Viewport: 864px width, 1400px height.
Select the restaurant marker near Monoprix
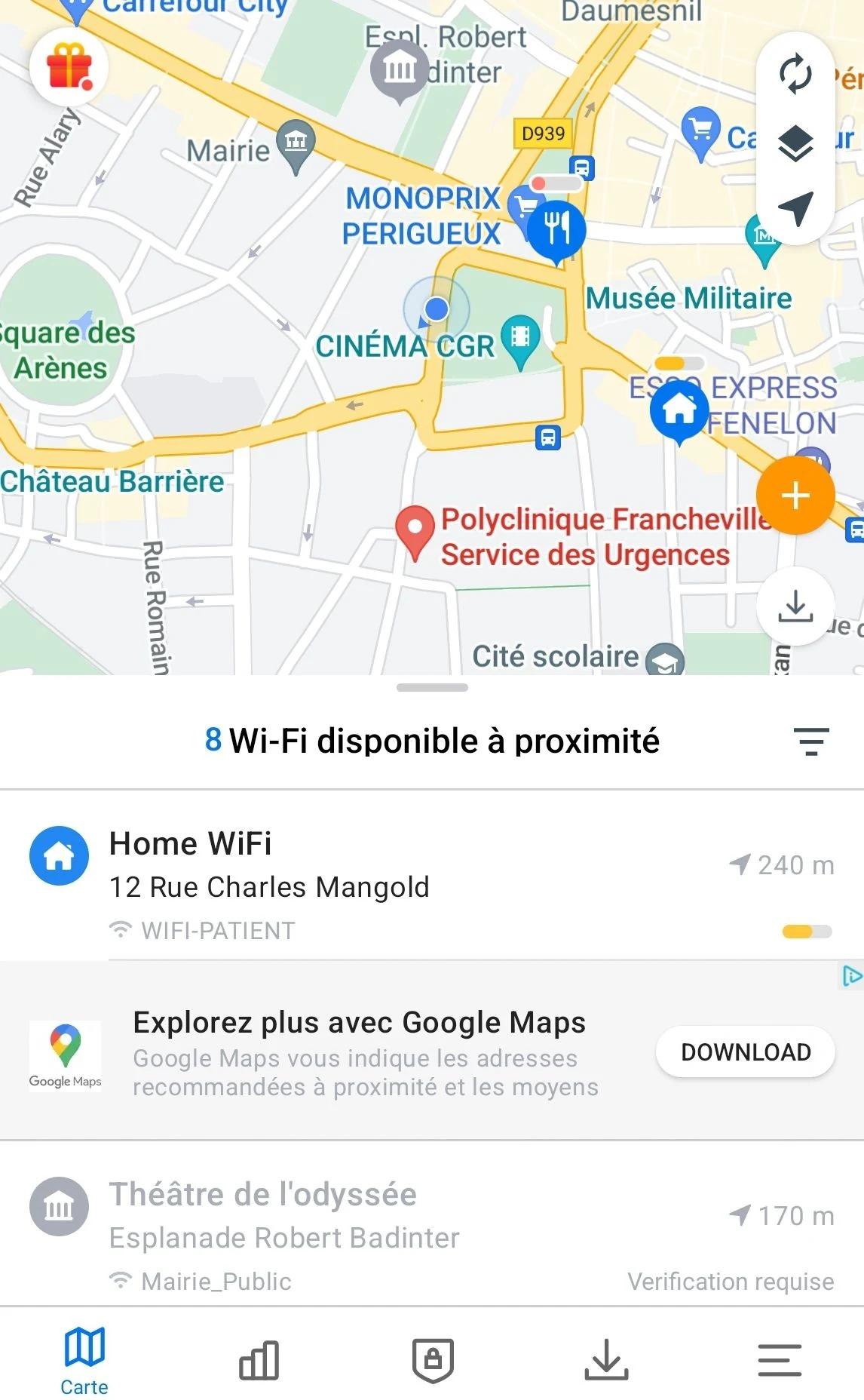tap(556, 230)
